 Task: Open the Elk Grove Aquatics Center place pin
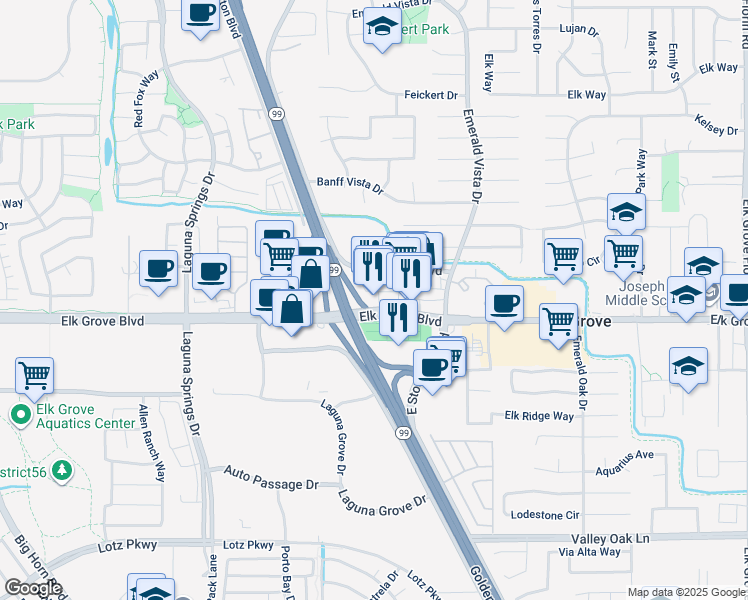[20, 413]
